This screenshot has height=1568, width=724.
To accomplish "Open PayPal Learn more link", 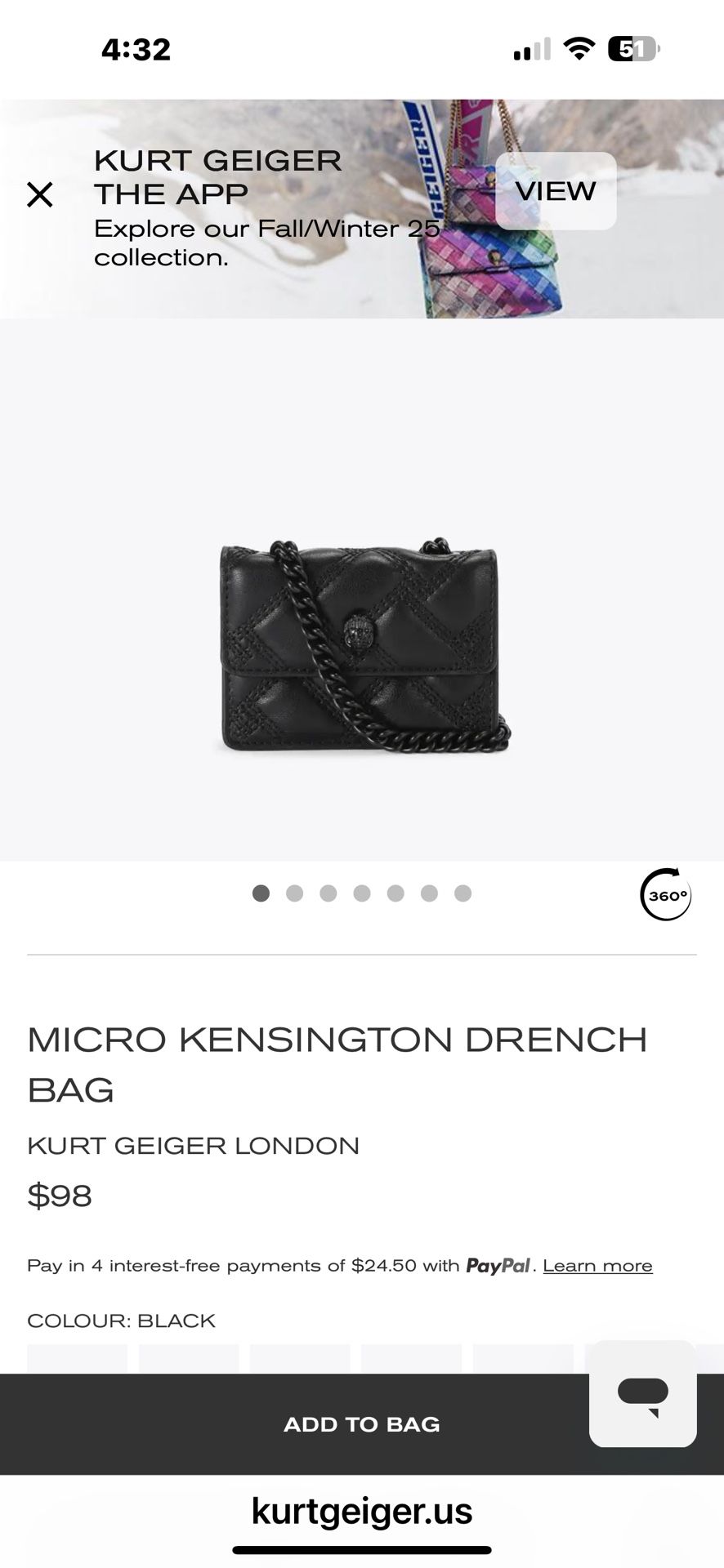I will [597, 1266].
